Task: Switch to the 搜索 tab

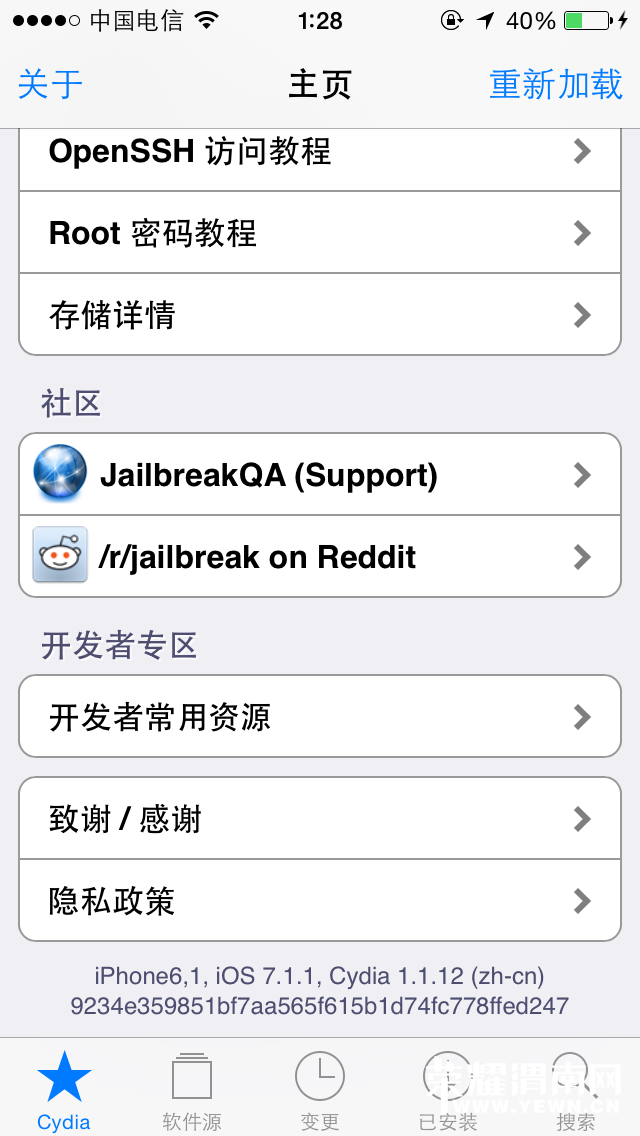Action: tap(576, 1088)
